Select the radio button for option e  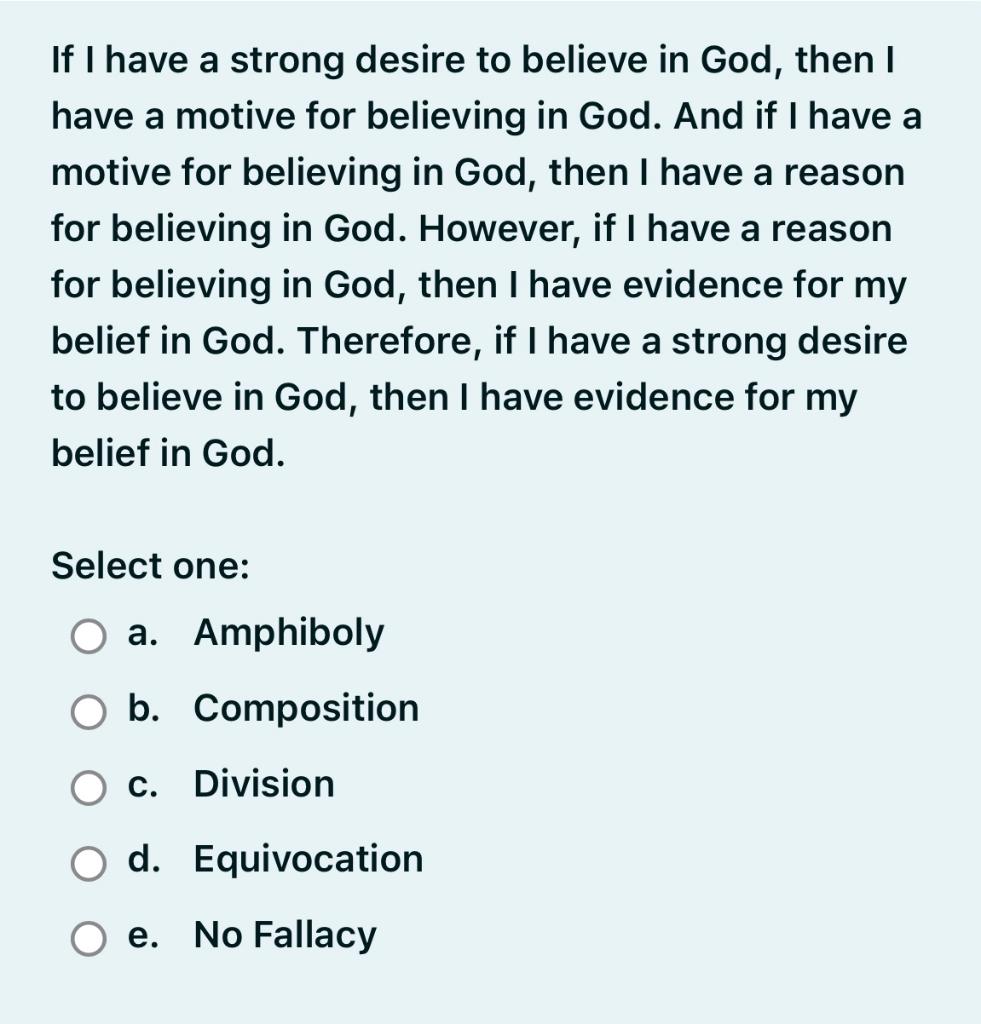pos(89,938)
